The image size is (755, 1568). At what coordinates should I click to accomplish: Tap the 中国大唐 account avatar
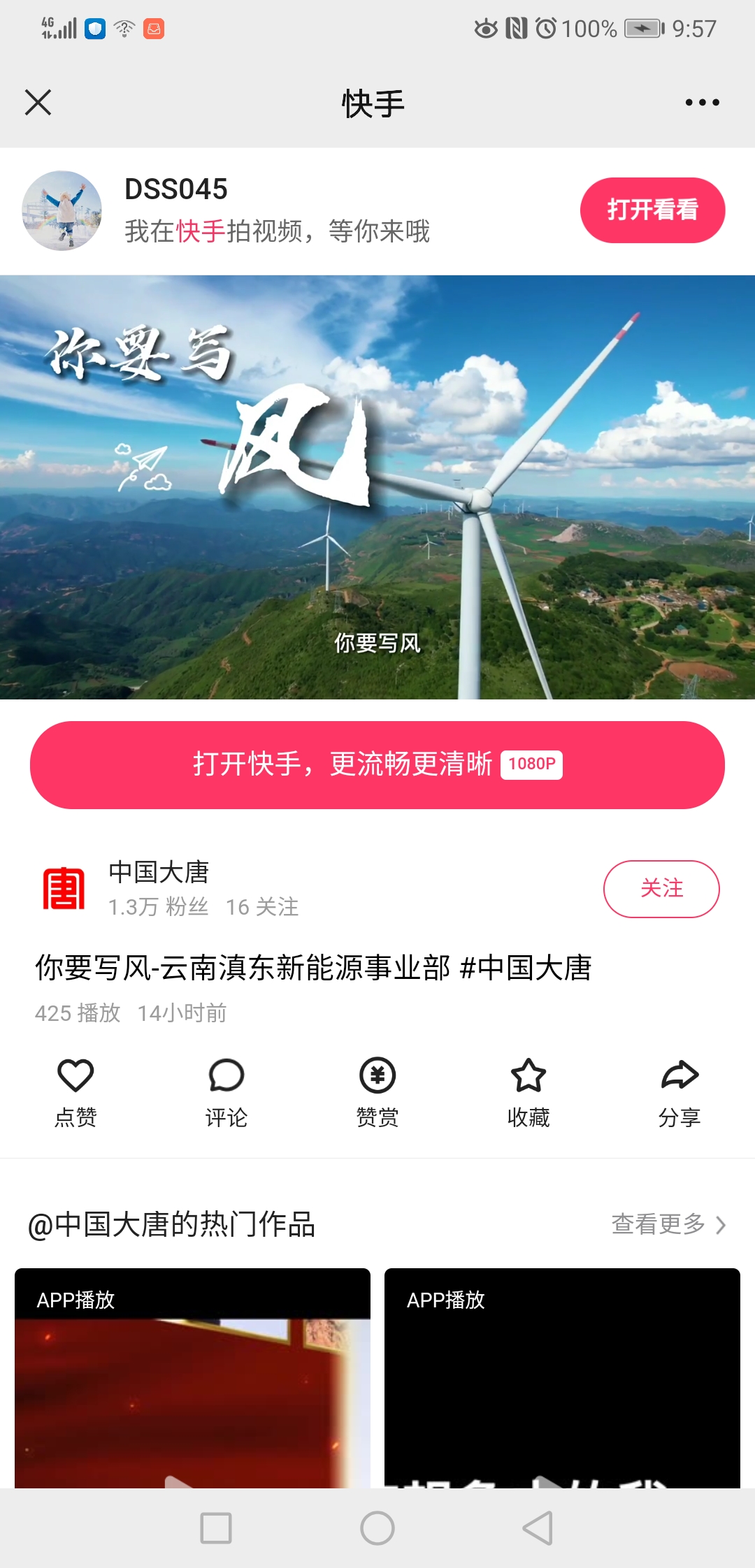click(62, 888)
